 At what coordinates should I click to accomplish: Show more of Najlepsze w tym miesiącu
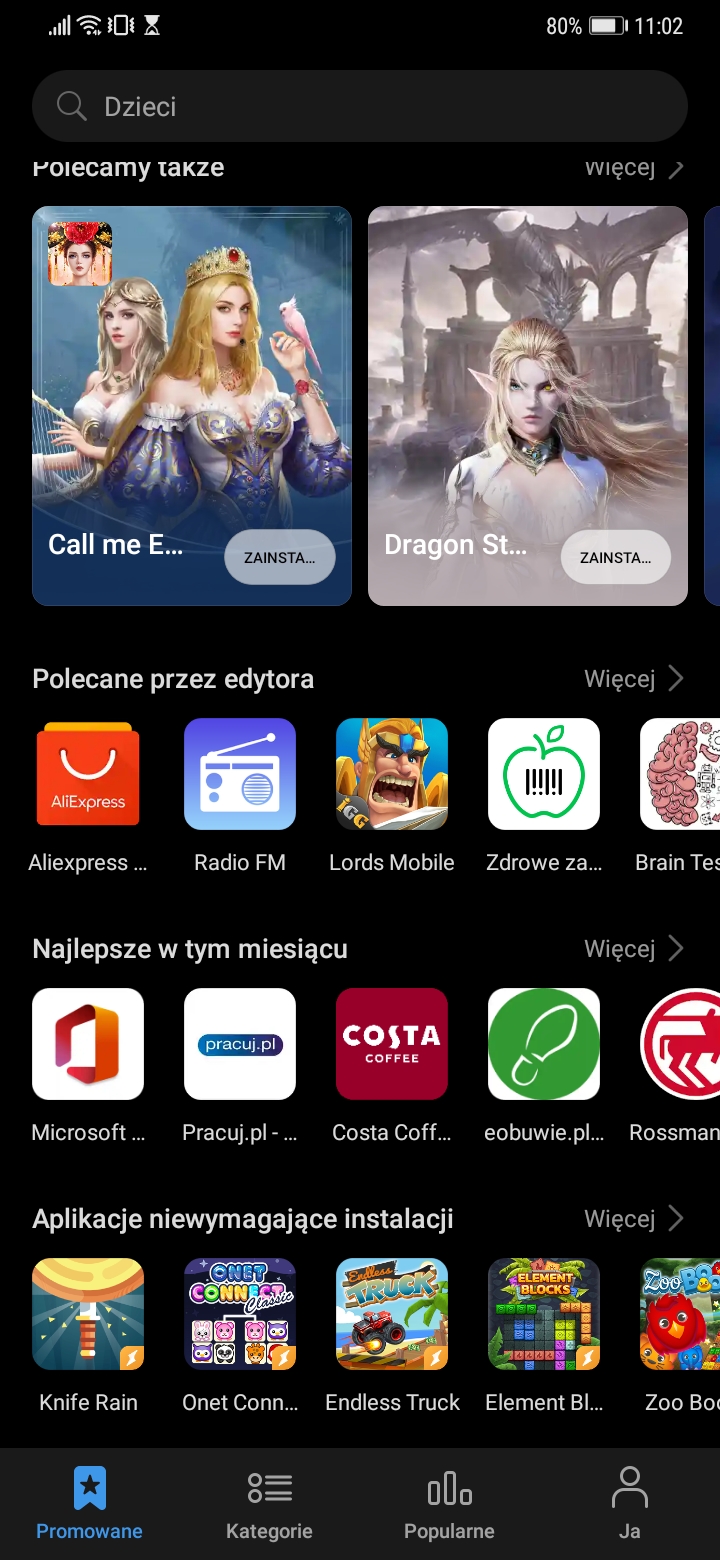coord(633,948)
